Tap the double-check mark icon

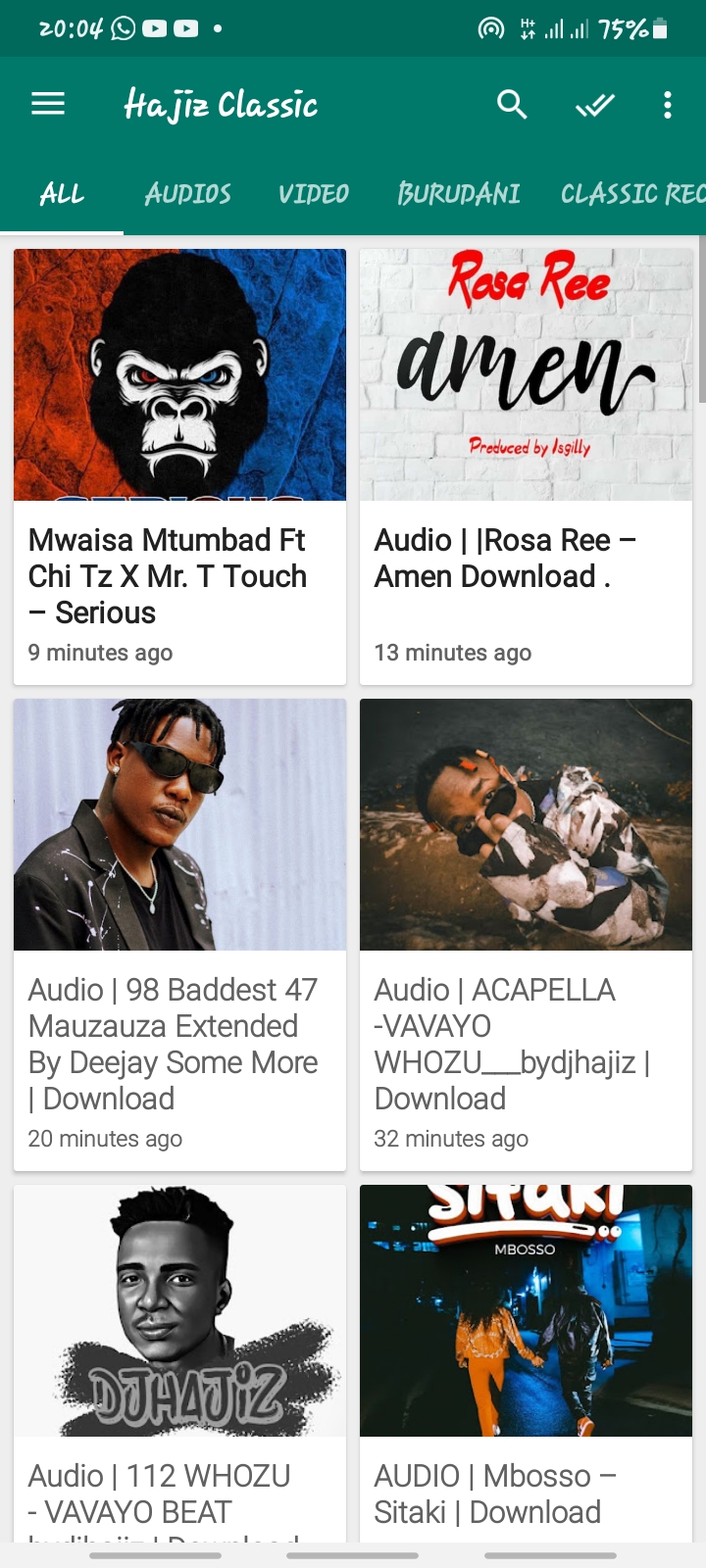click(594, 104)
